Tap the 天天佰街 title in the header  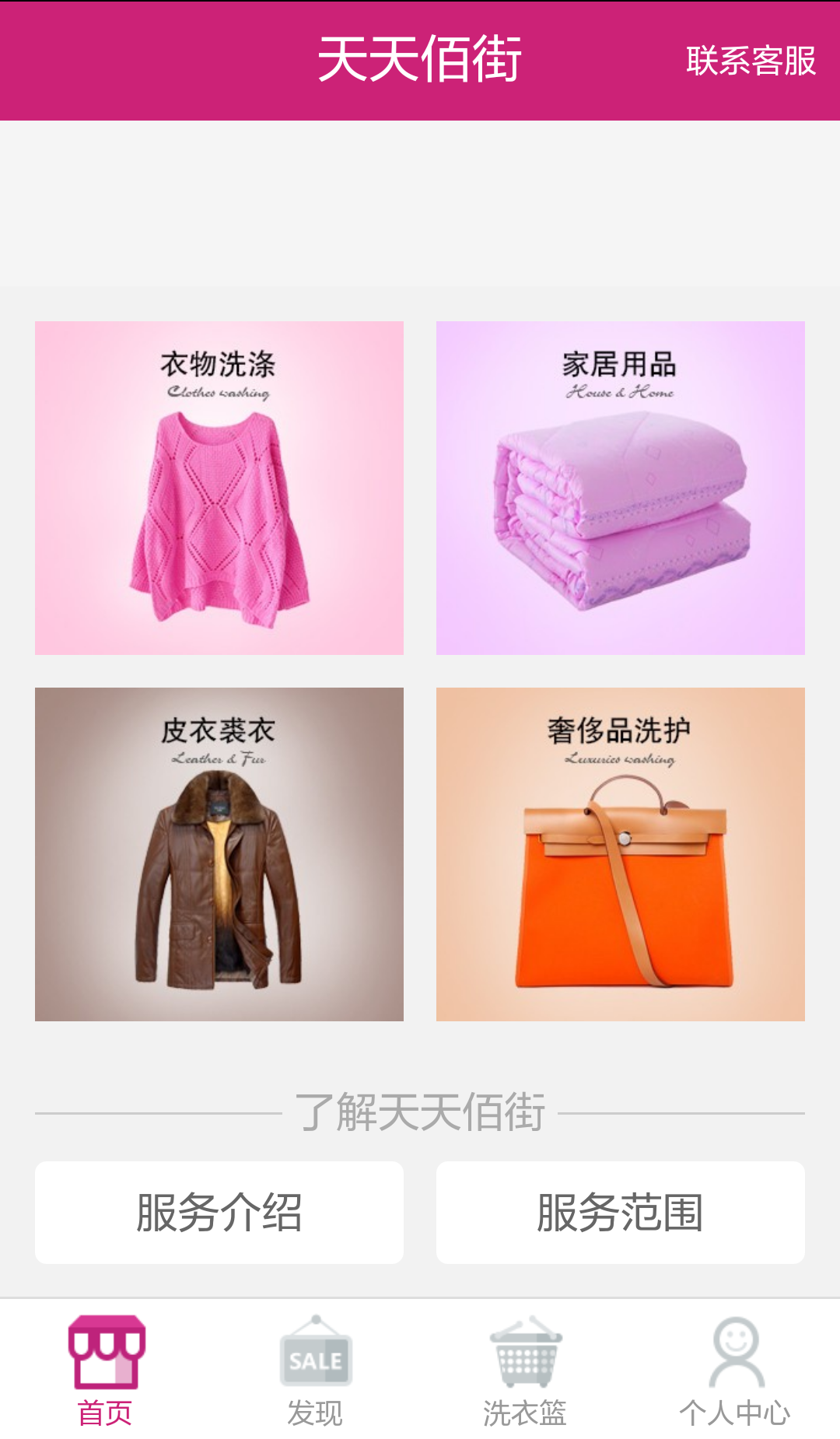coord(420,58)
